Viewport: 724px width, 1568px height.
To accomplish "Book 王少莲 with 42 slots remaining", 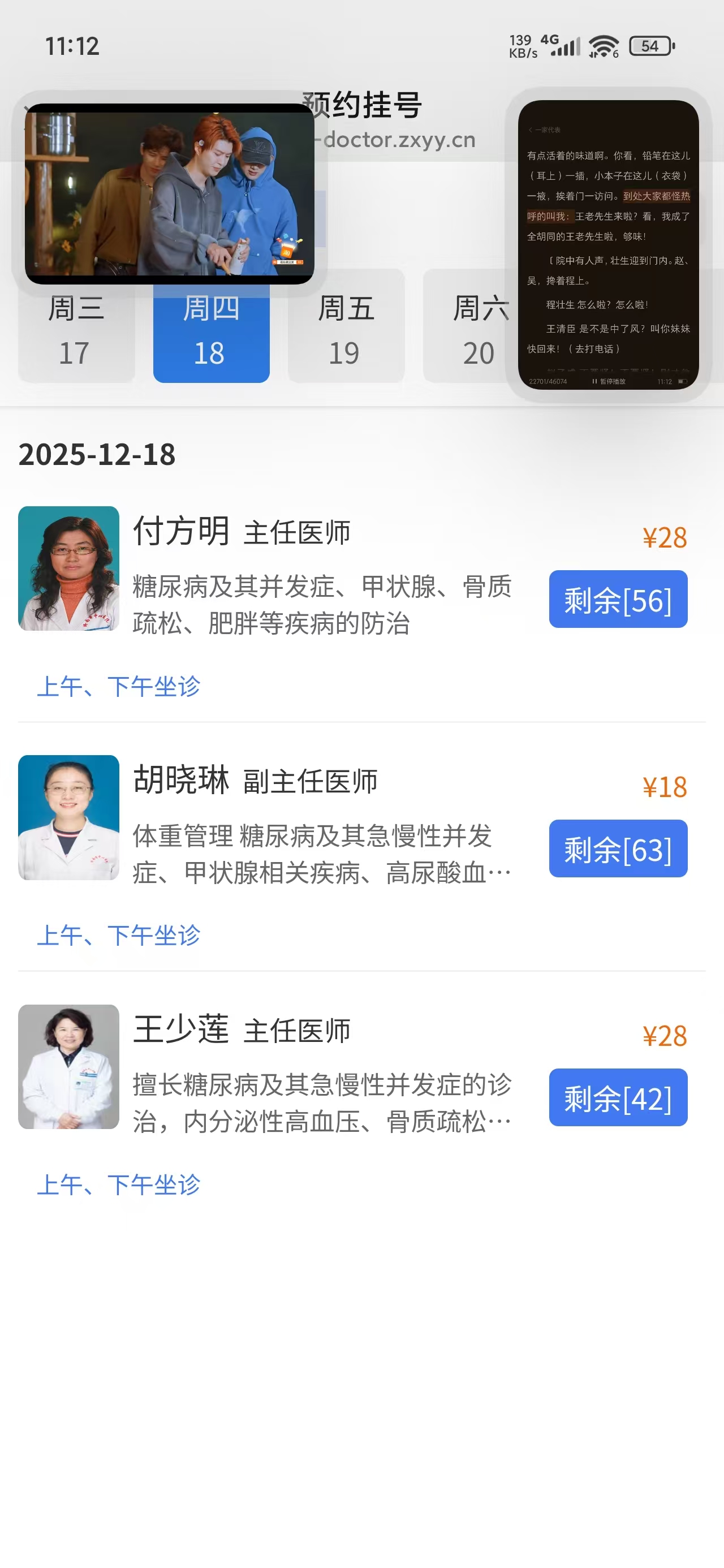I will coord(618,1097).
